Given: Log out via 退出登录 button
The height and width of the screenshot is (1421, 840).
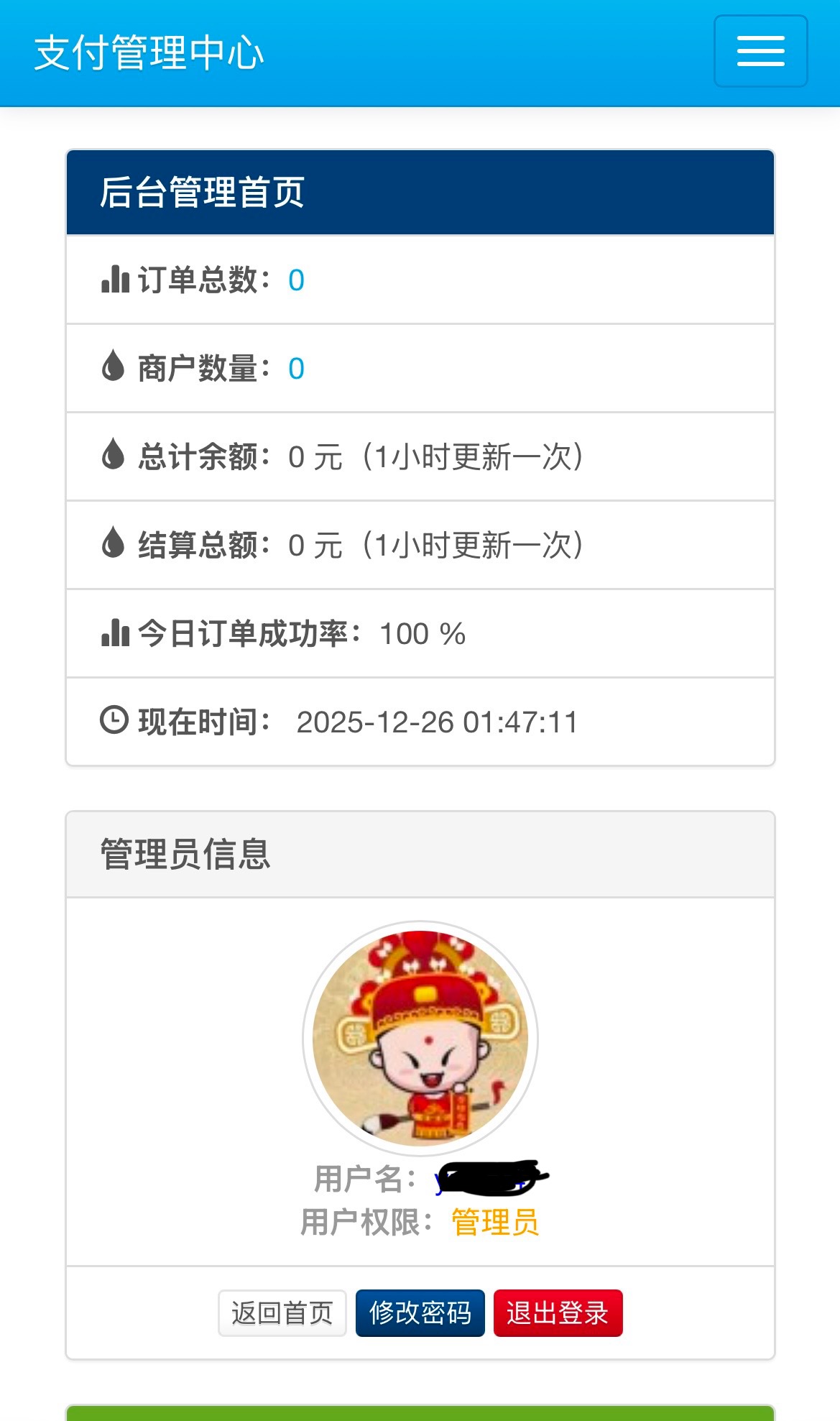Looking at the screenshot, I should point(558,1313).
